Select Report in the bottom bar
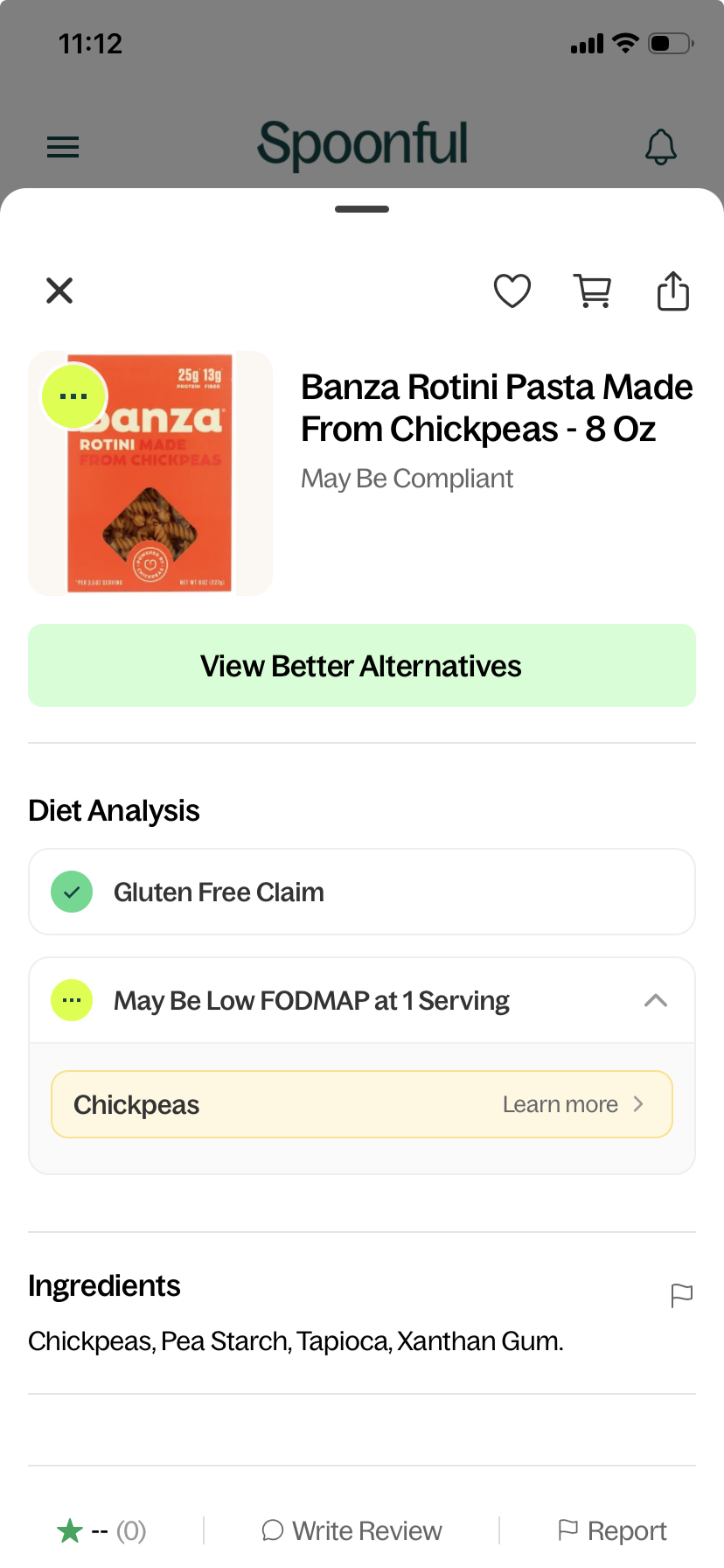The width and height of the screenshot is (724, 1568). point(612,1529)
